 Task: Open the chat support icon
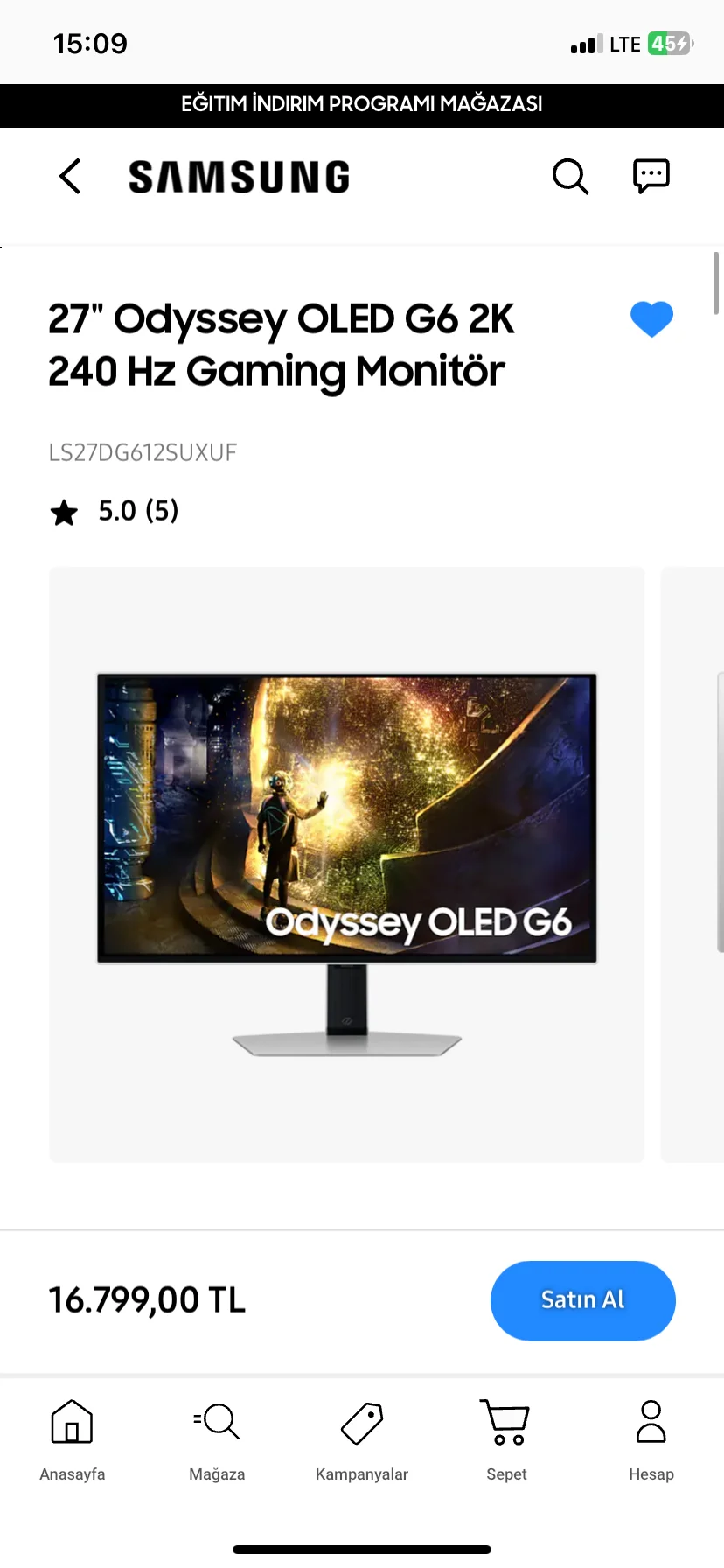point(651,176)
